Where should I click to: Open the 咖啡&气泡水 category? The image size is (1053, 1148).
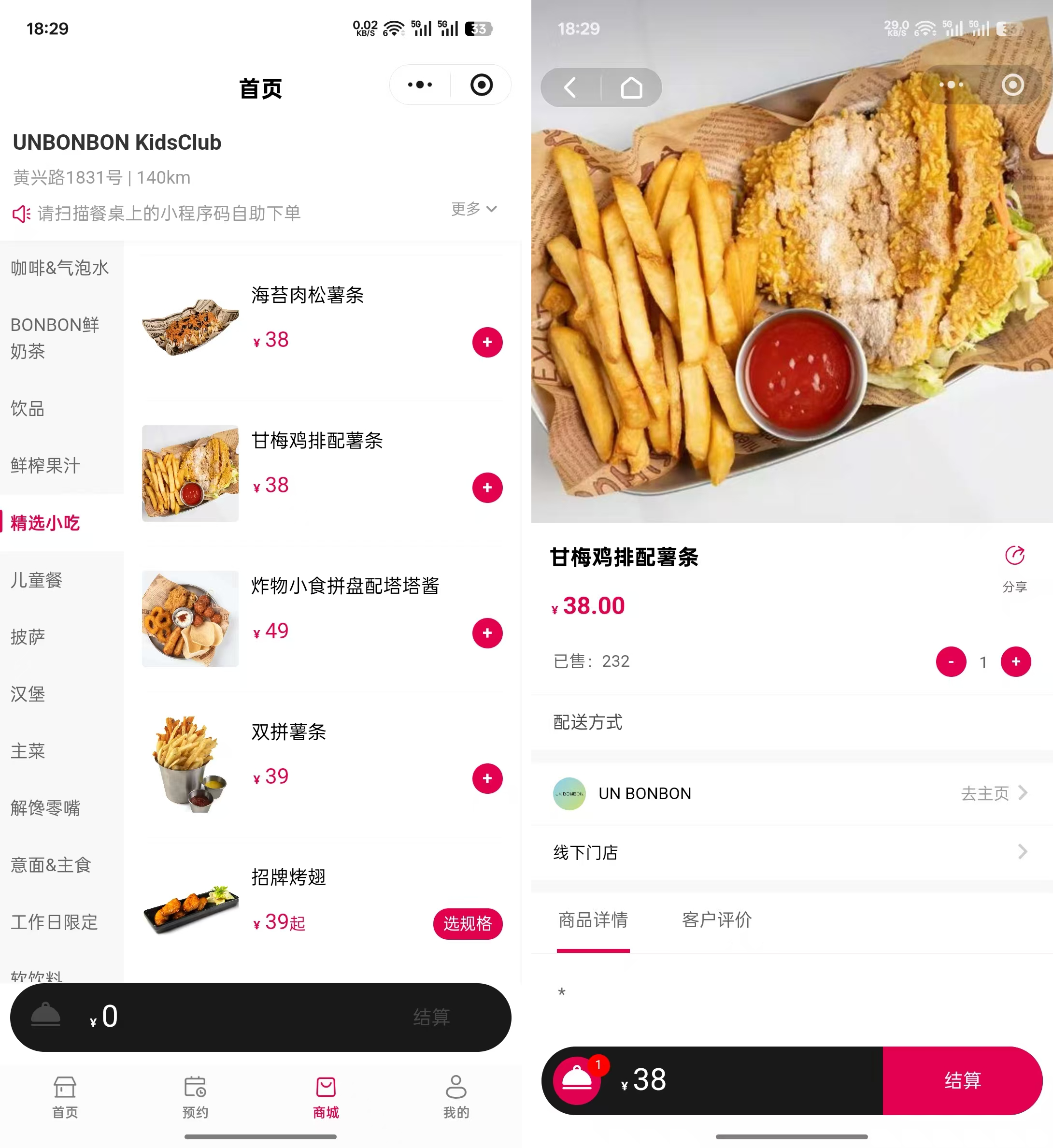pos(59,268)
